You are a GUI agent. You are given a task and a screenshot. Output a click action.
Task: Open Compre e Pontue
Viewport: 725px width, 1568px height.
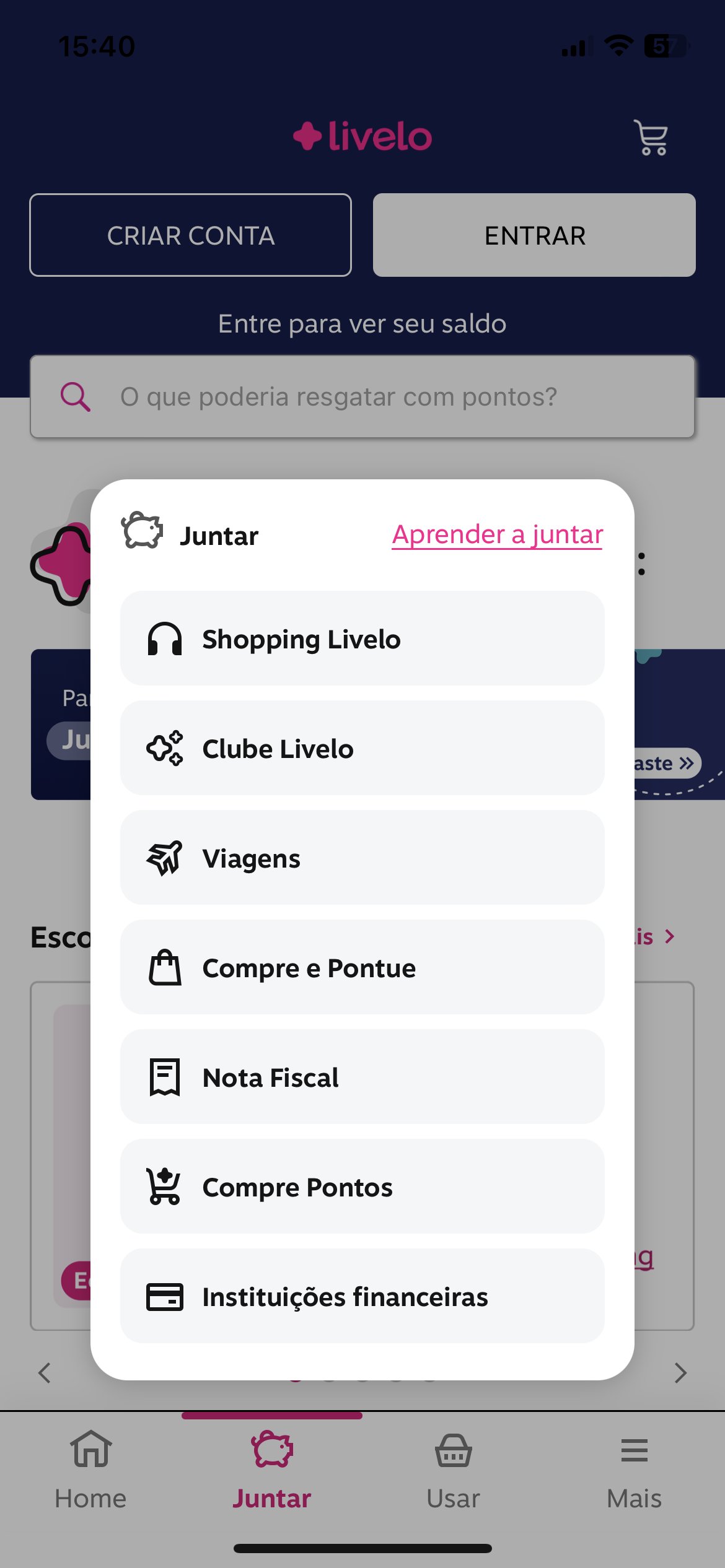362,967
